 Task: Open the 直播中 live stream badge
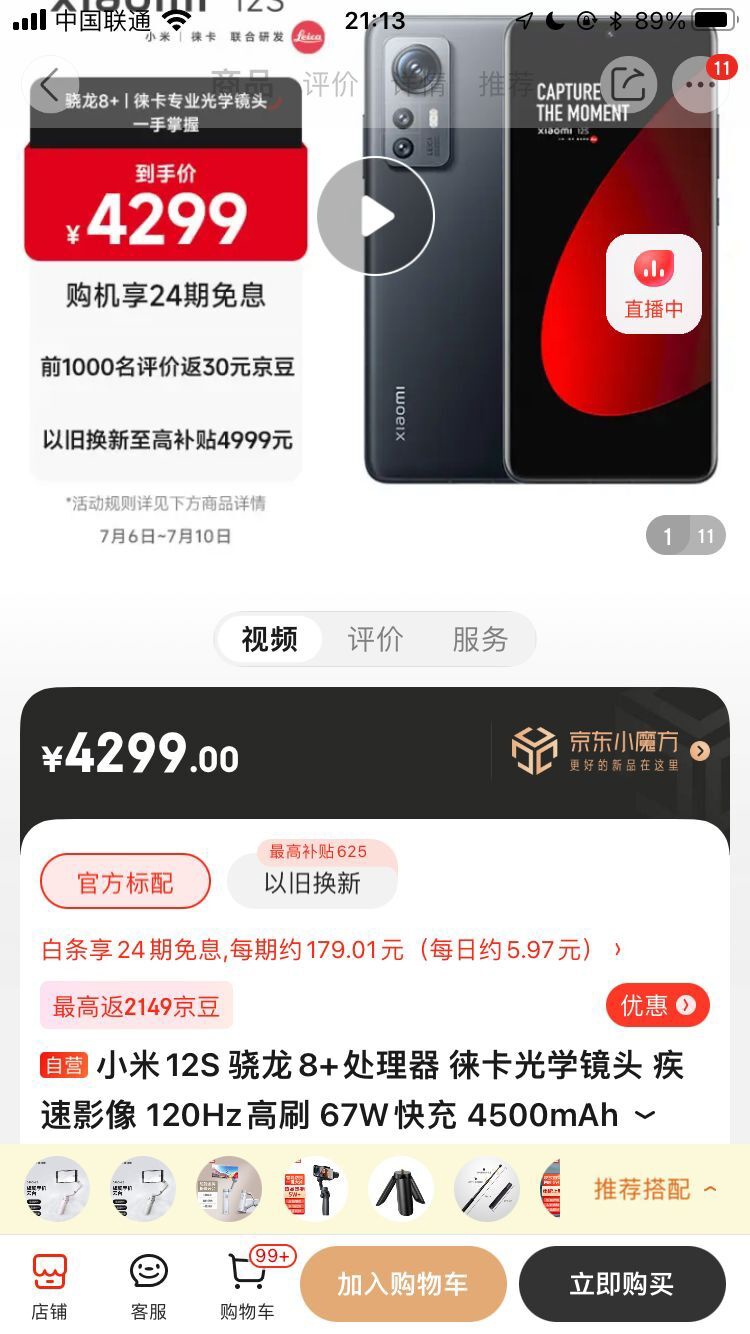coord(654,284)
